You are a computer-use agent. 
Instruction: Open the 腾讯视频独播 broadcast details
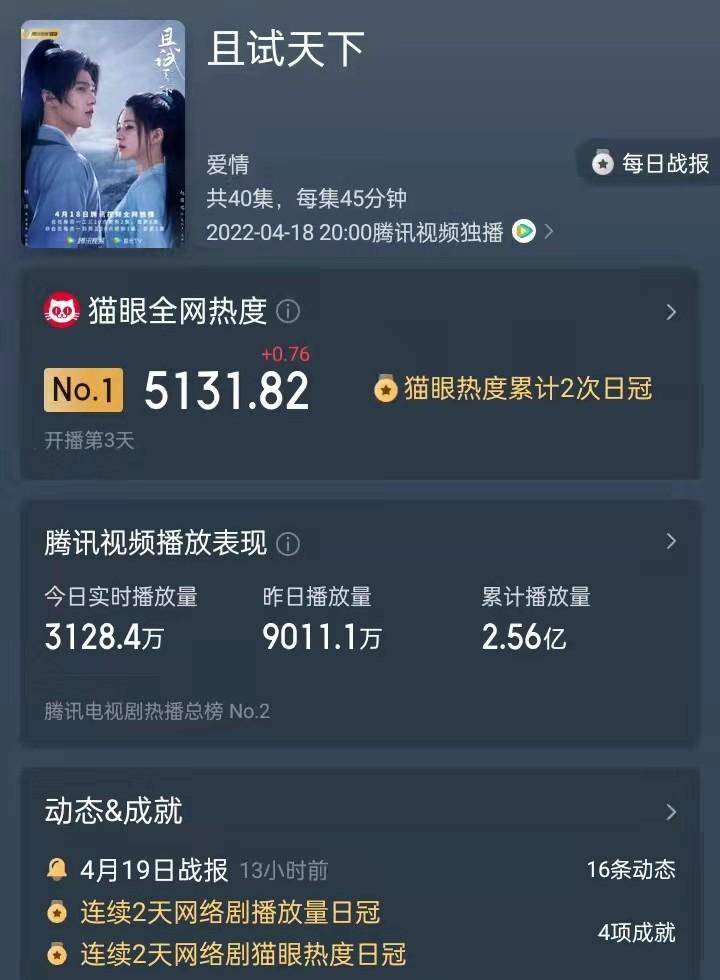(x=380, y=232)
